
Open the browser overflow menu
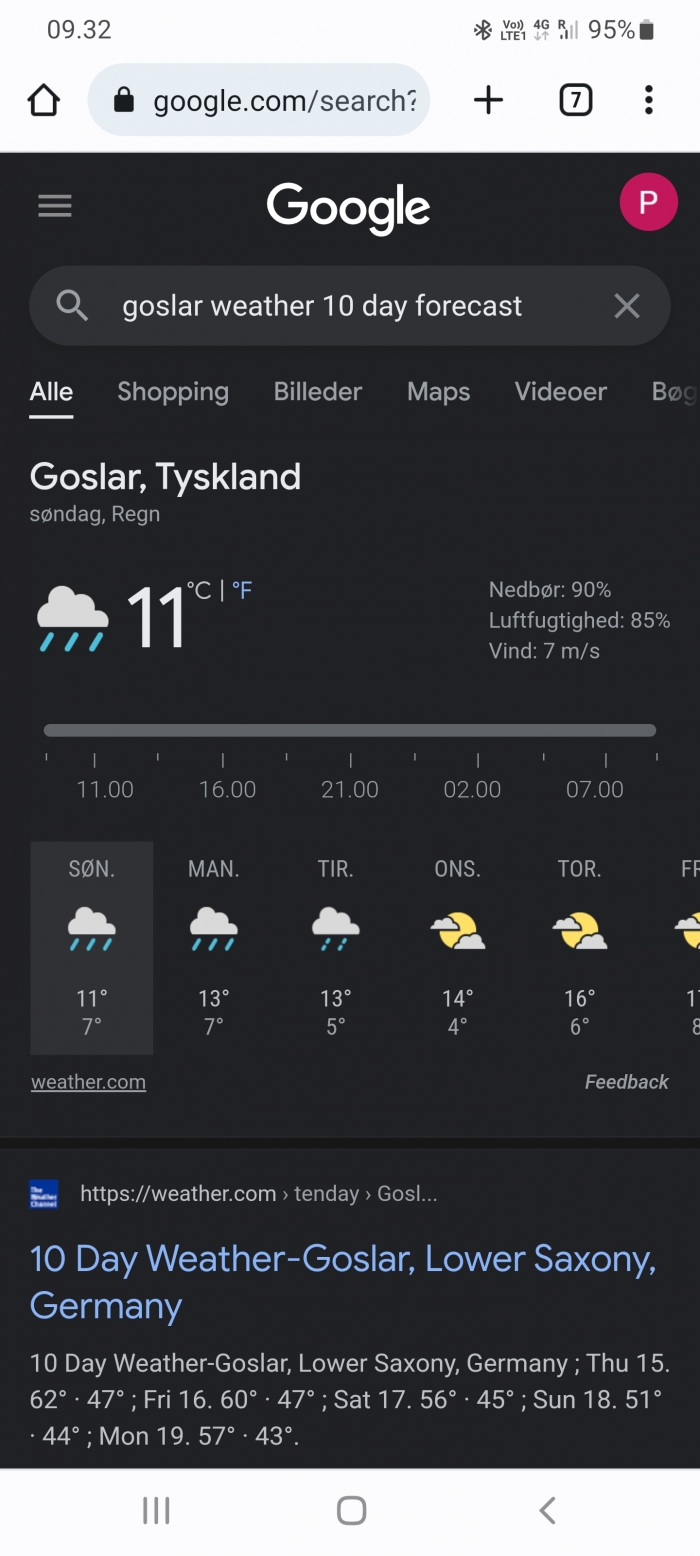click(x=648, y=100)
